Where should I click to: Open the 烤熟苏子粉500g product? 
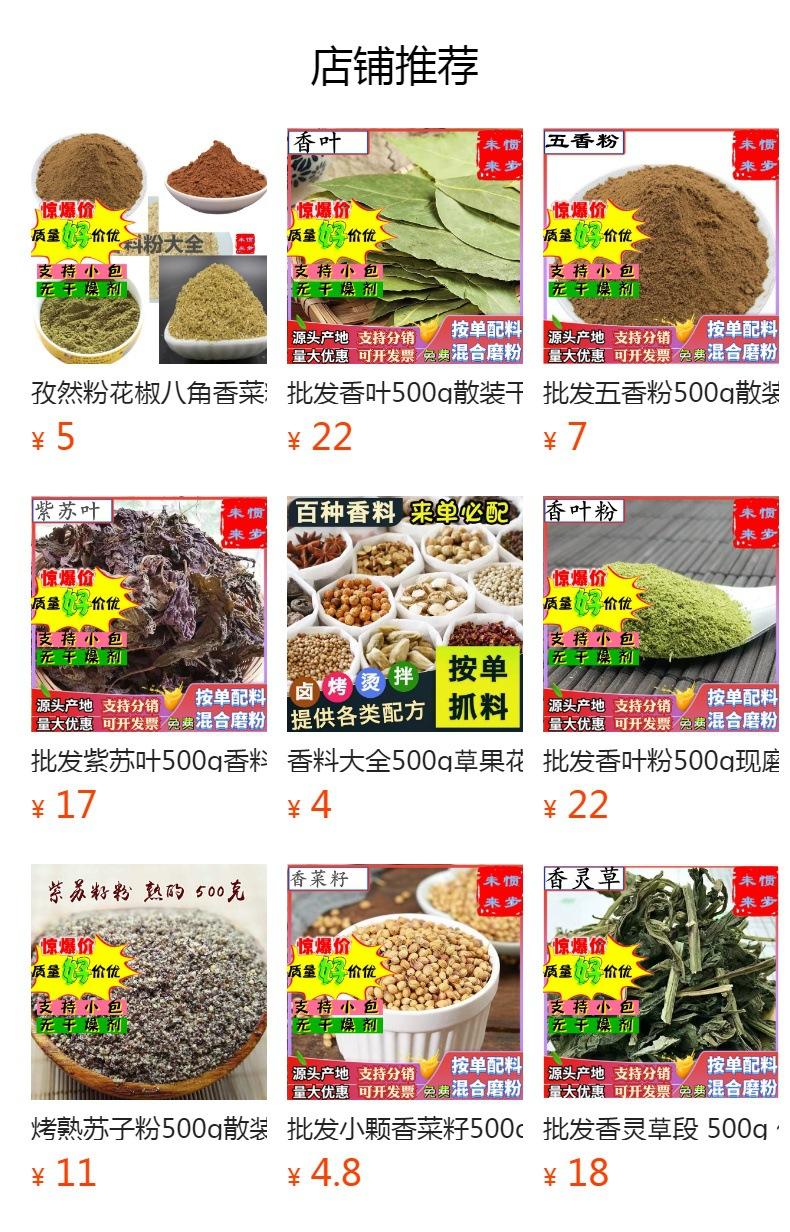(x=149, y=982)
